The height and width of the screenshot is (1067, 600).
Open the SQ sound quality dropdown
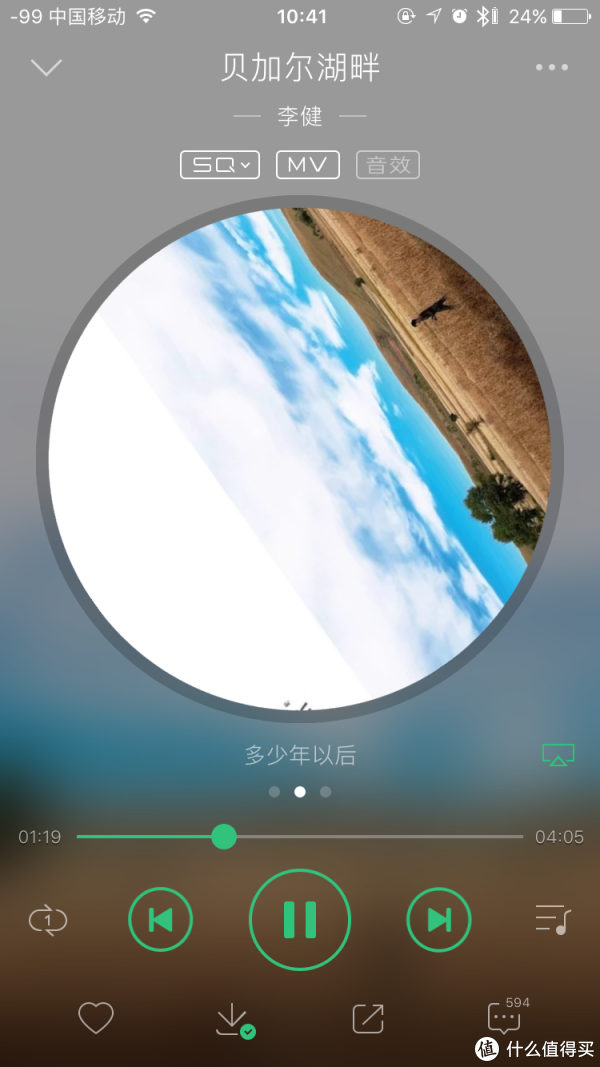(220, 165)
